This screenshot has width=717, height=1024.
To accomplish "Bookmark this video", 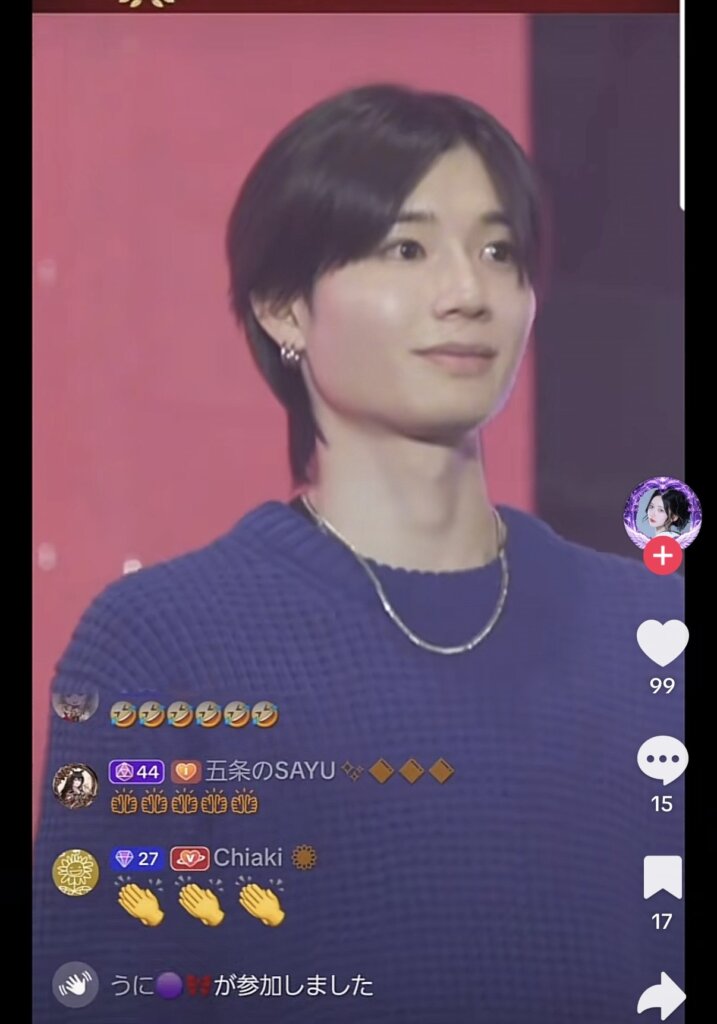I will (662, 878).
